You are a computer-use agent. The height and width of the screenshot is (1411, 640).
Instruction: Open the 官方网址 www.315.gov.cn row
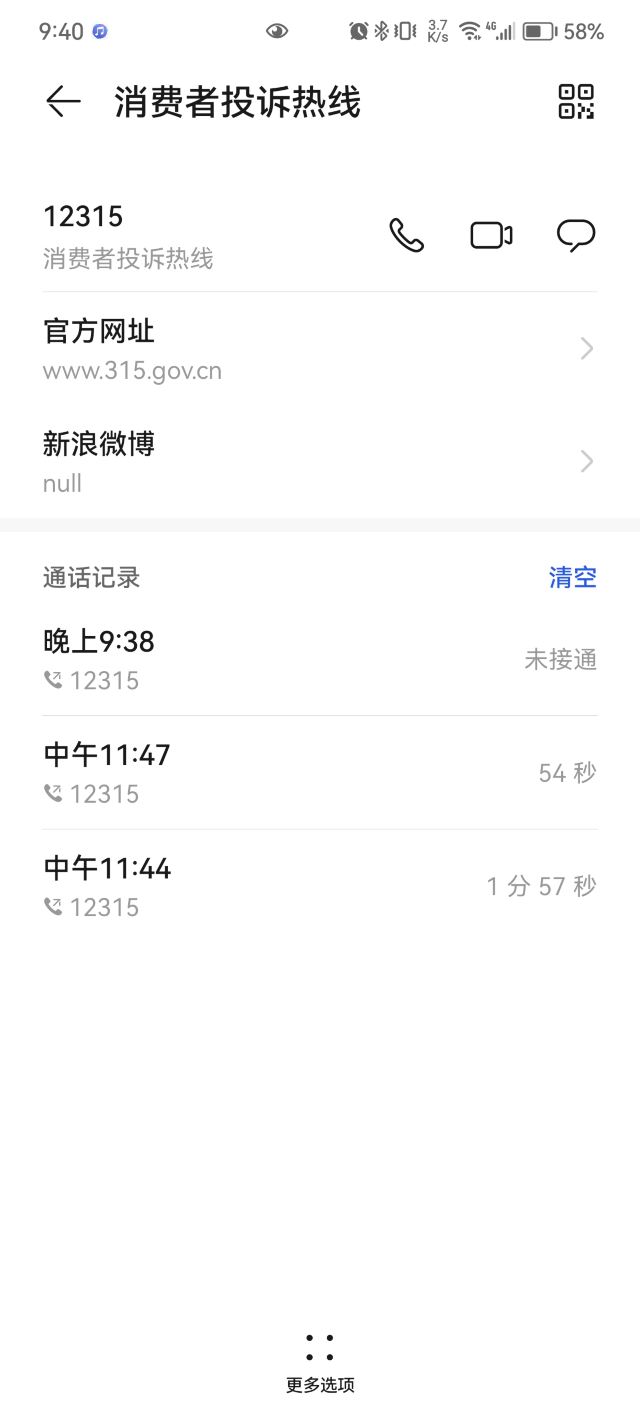coord(320,349)
